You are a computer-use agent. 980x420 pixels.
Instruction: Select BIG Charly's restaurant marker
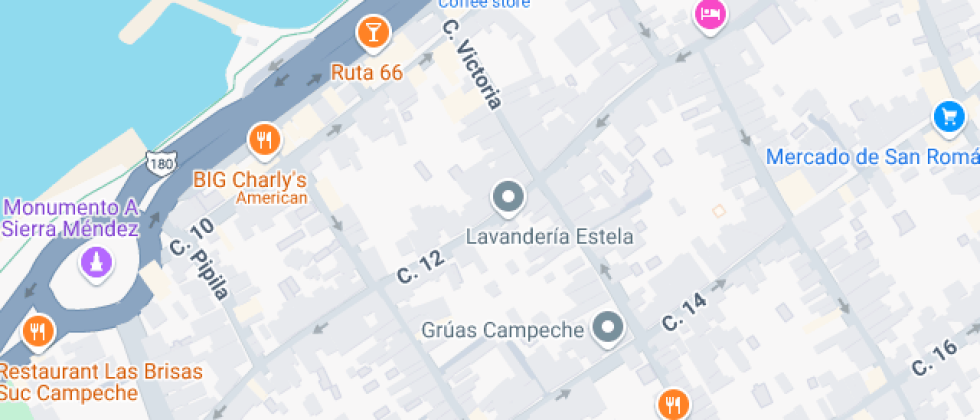coord(264,141)
